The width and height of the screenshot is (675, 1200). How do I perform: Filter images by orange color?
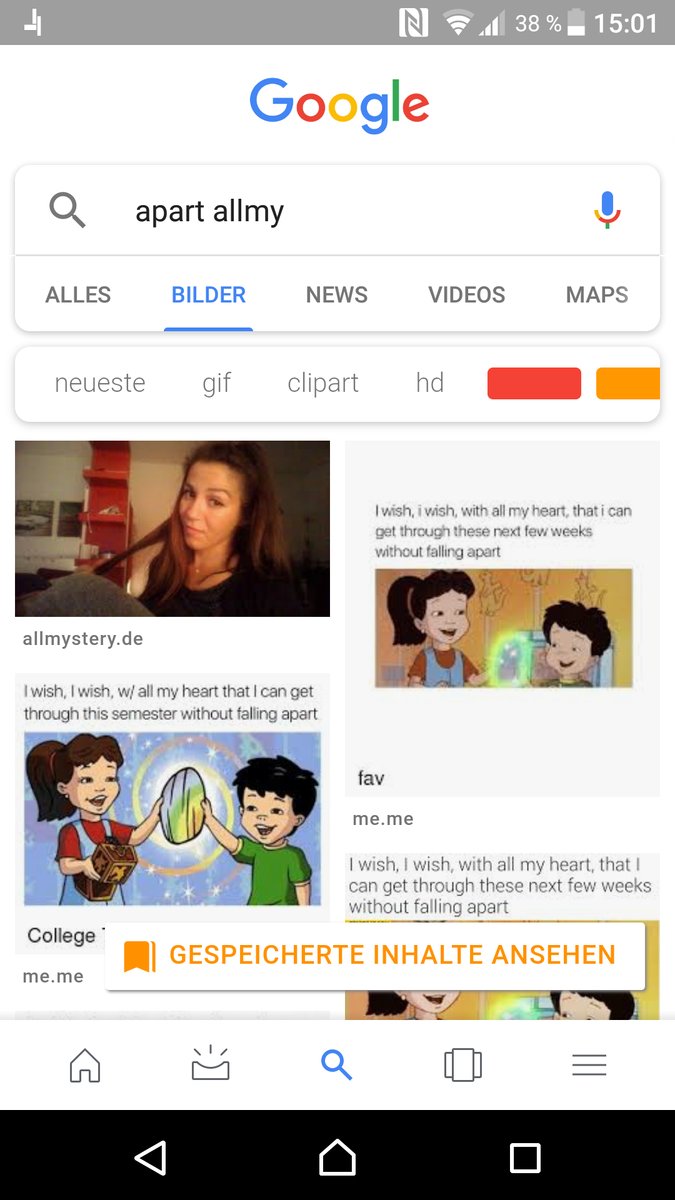click(630, 383)
